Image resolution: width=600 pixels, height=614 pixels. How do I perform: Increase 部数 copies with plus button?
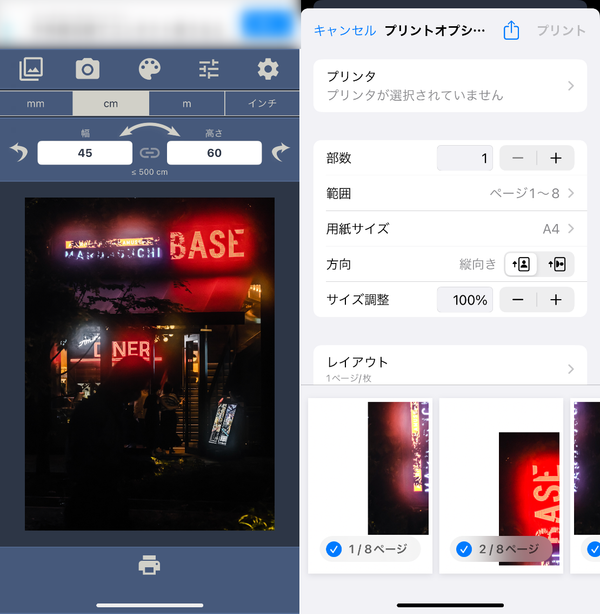(556, 158)
